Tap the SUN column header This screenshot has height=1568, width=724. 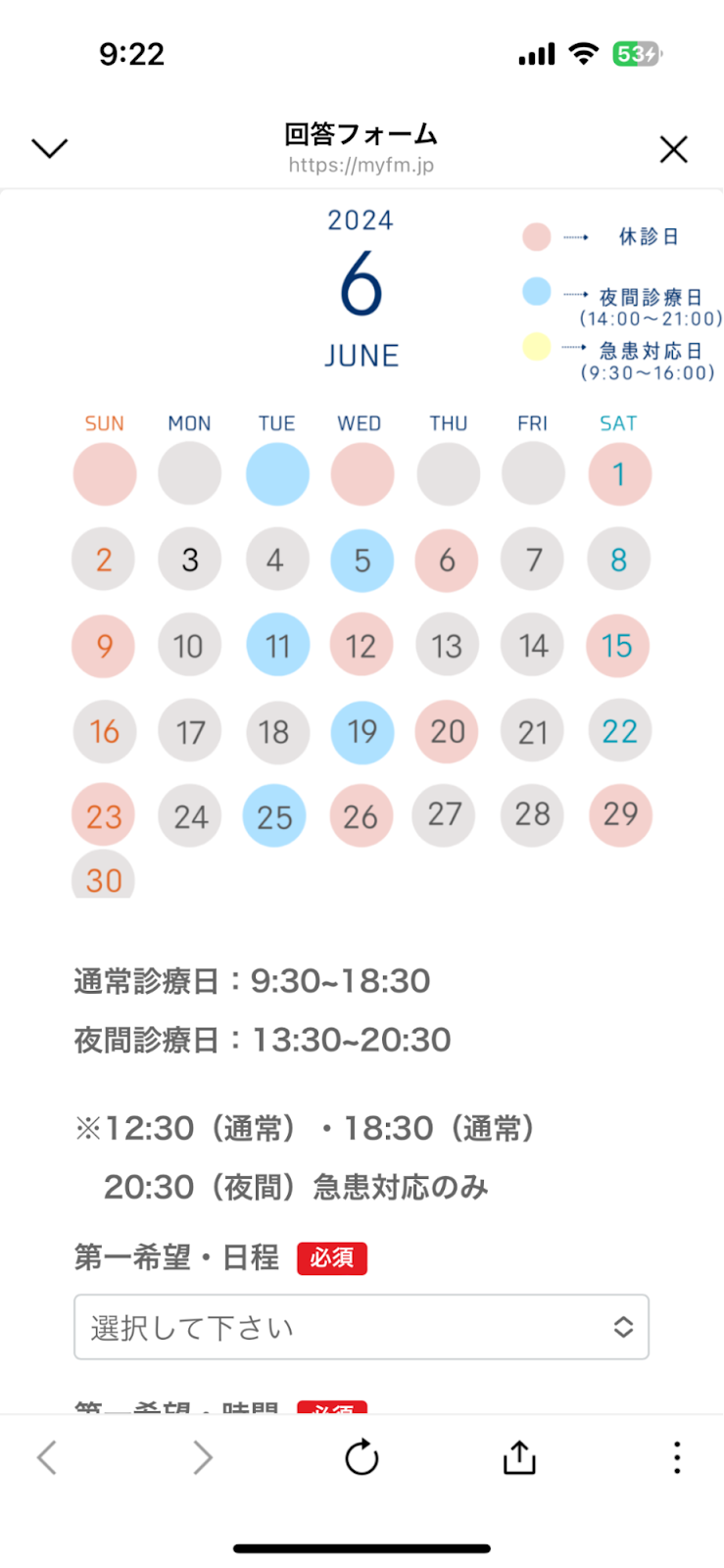coord(104,423)
